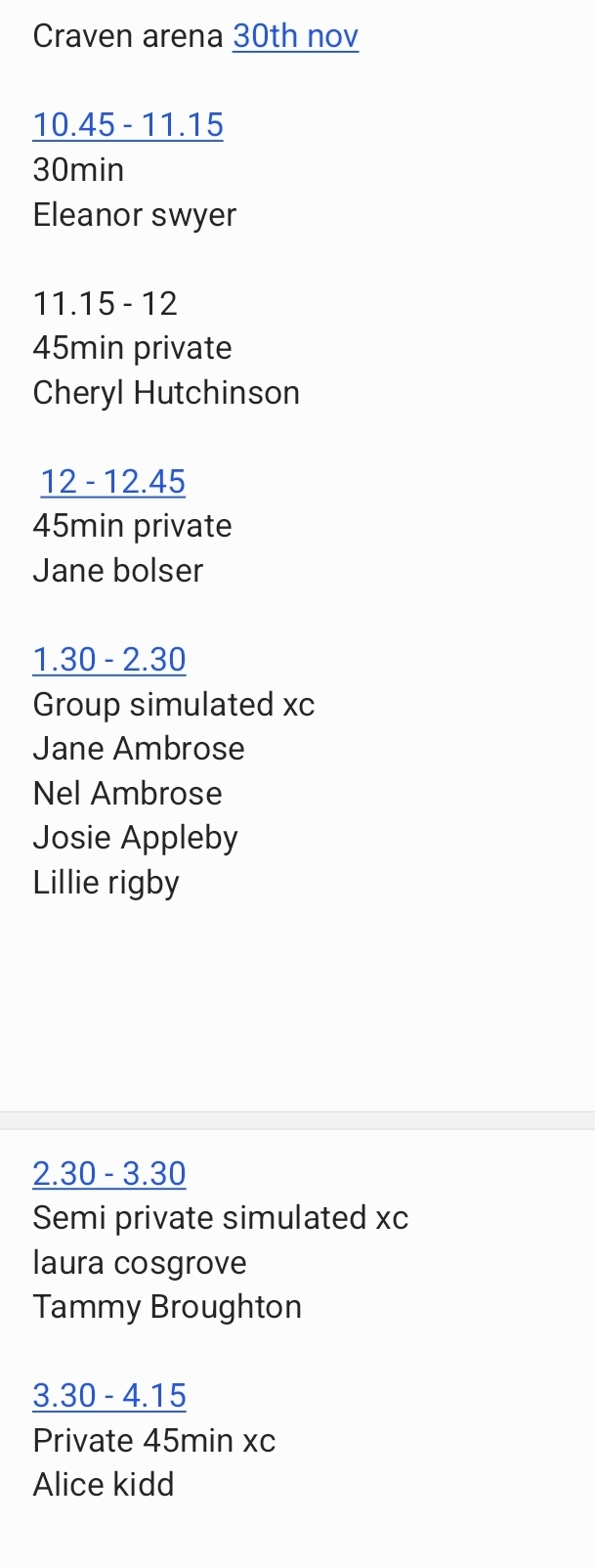Open the 12 - 12.45 time link
Viewport: 595px width, 1568px height.
tap(112, 482)
